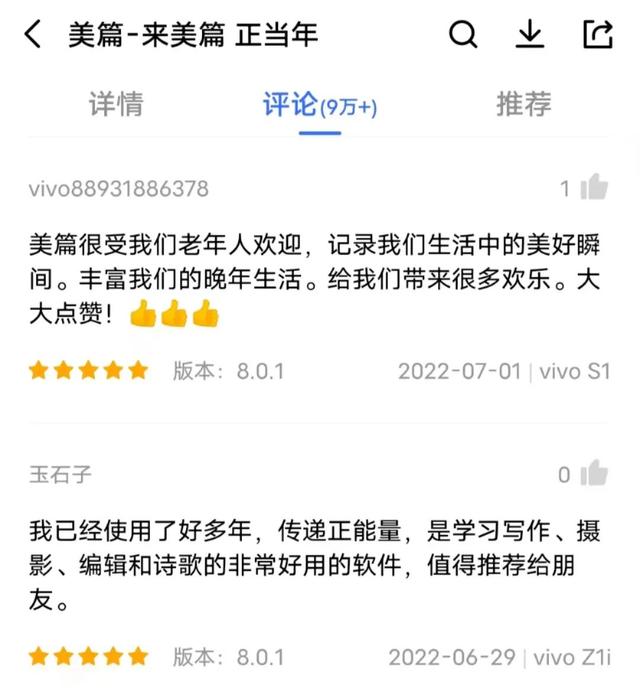
Task: Select the 评论 tab
Action: click(318, 104)
